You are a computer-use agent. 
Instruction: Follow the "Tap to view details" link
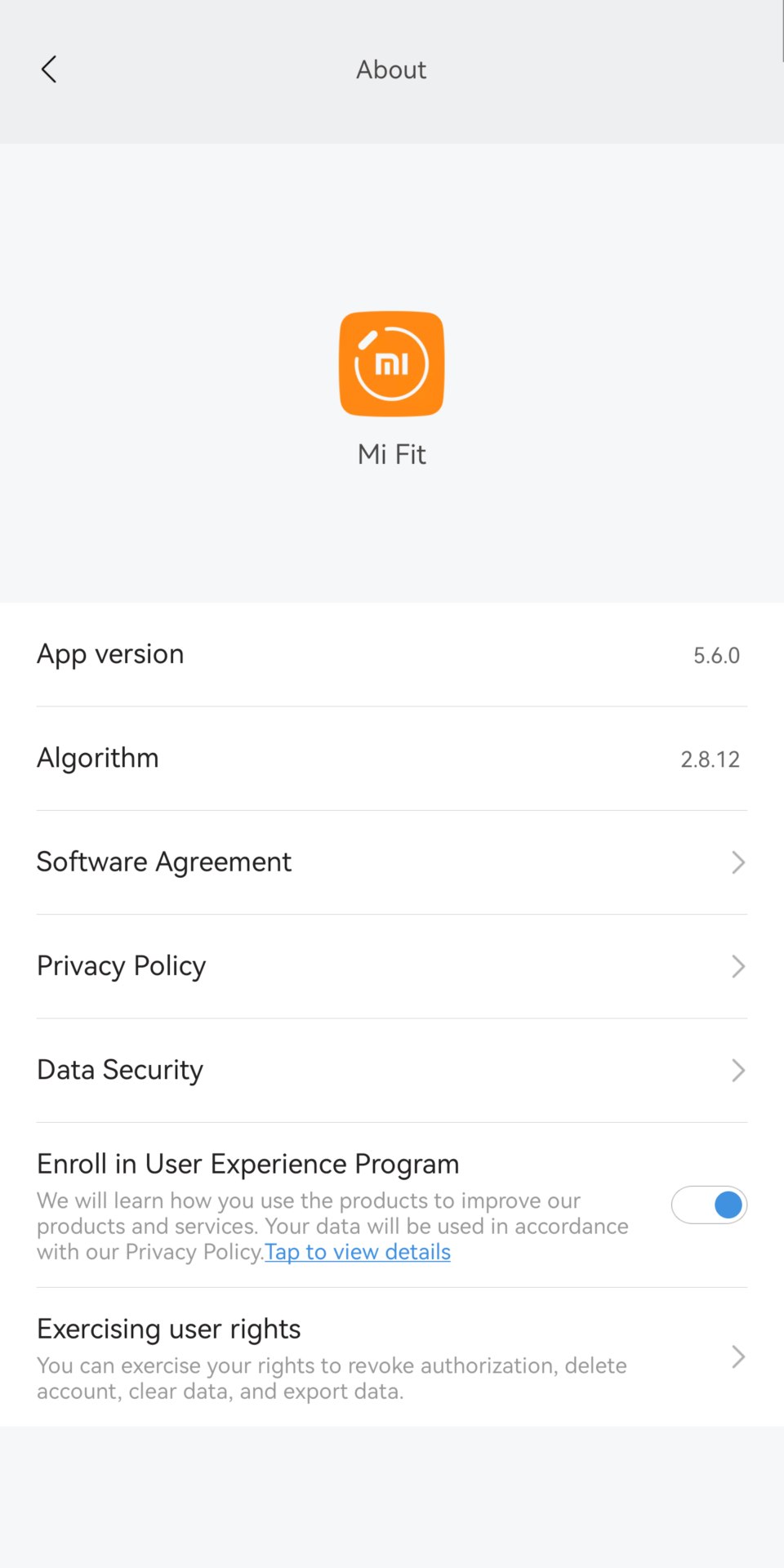coord(358,1252)
